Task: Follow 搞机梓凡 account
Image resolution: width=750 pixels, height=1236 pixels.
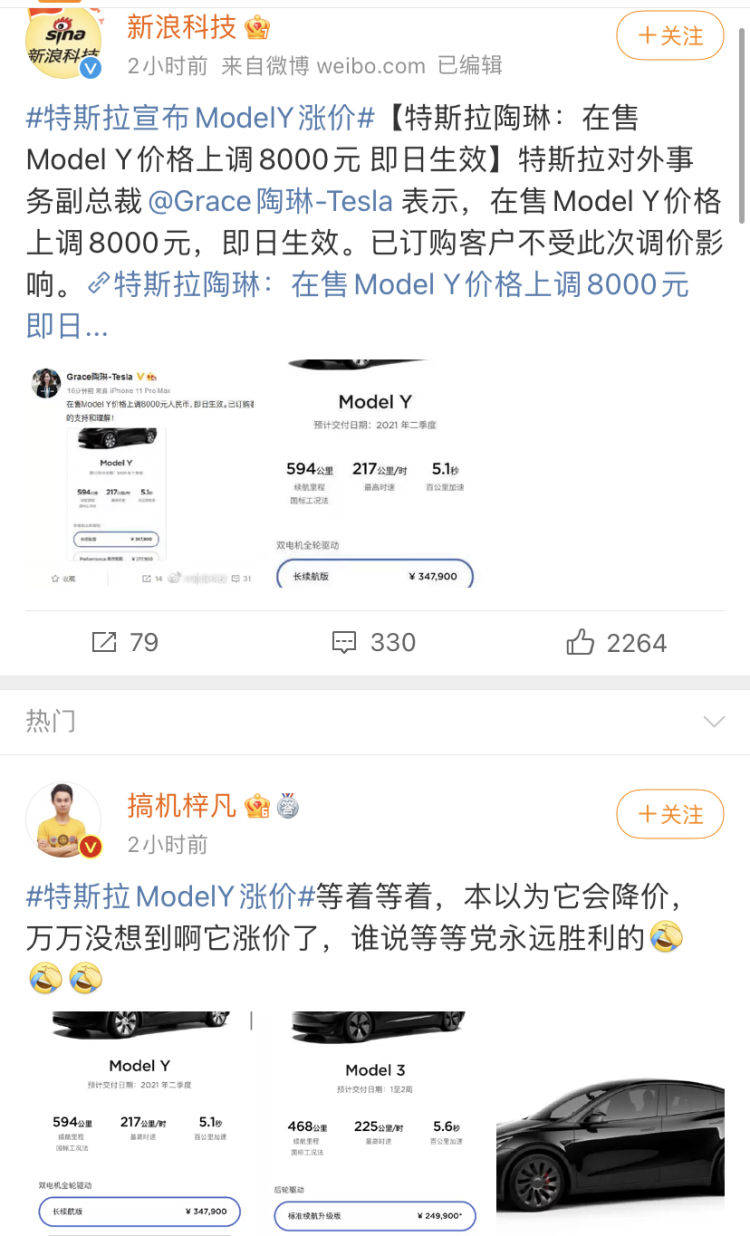Action: click(669, 814)
